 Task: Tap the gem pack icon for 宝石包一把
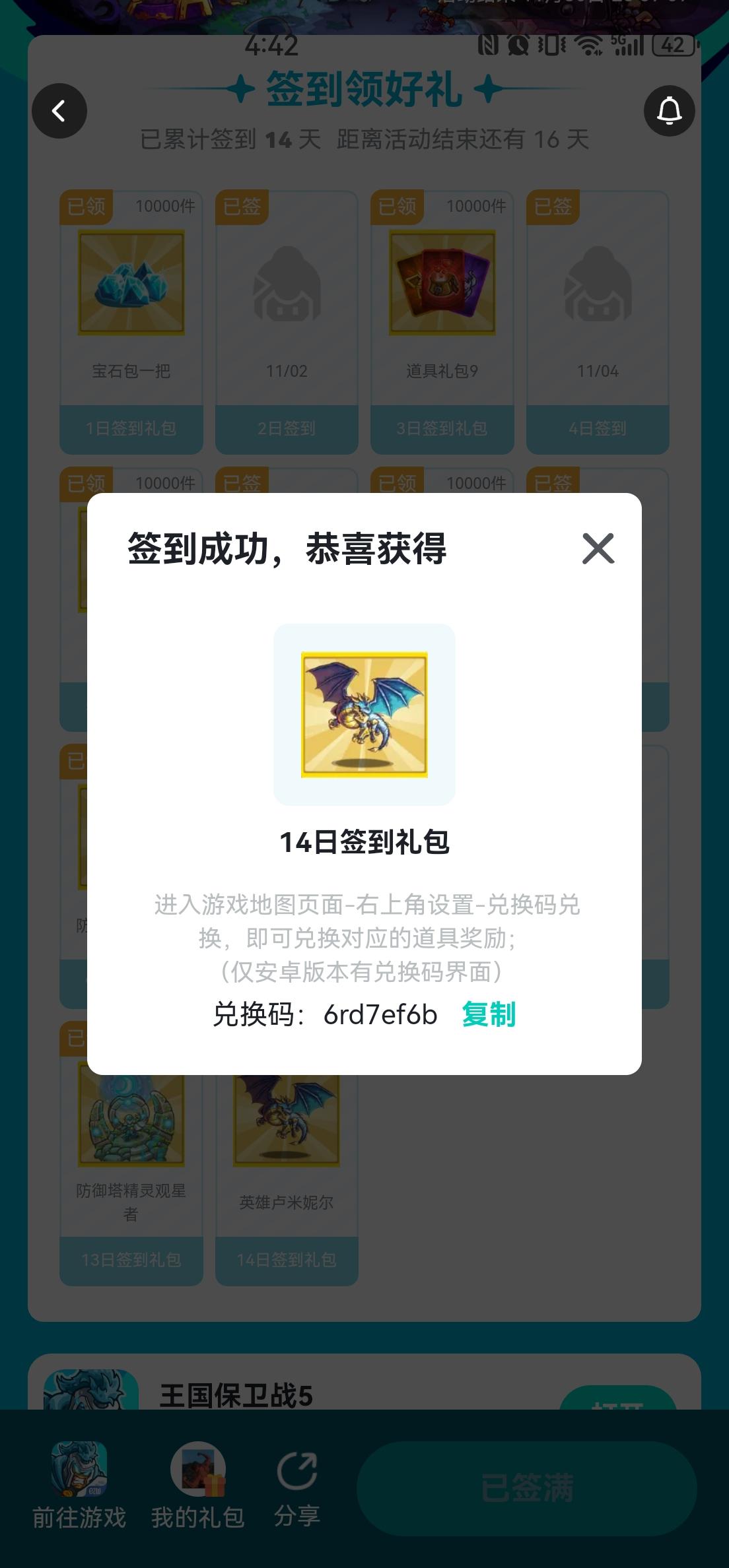click(x=131, y=282)
